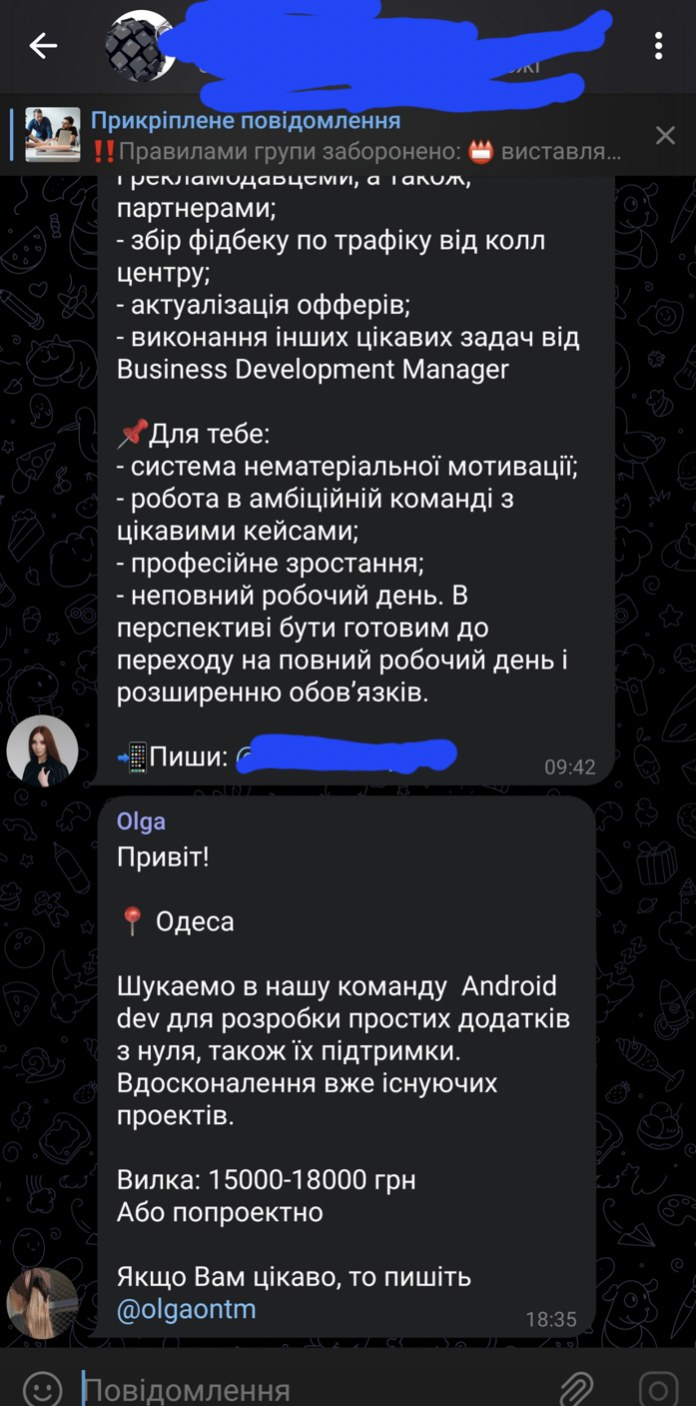
Task: Attach a file with the paperclip
Action: [577, 1389]
